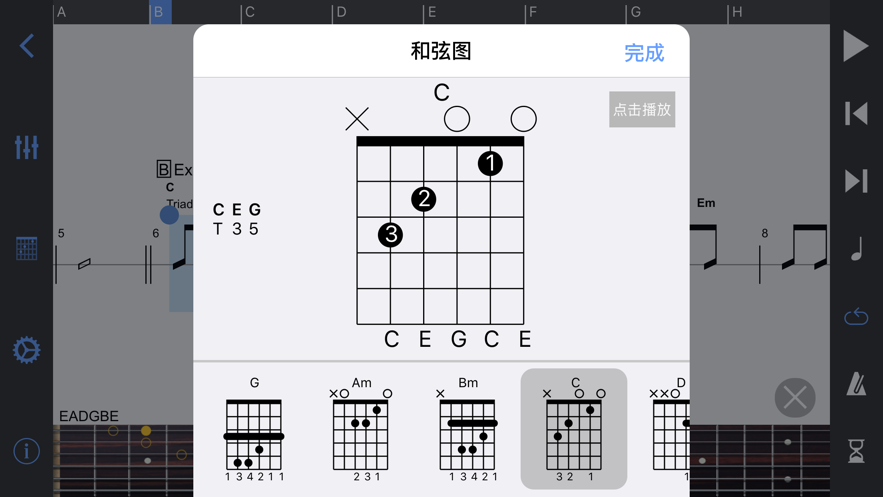
Task: Open the hourglass tempo control
Action: [856, 451]
